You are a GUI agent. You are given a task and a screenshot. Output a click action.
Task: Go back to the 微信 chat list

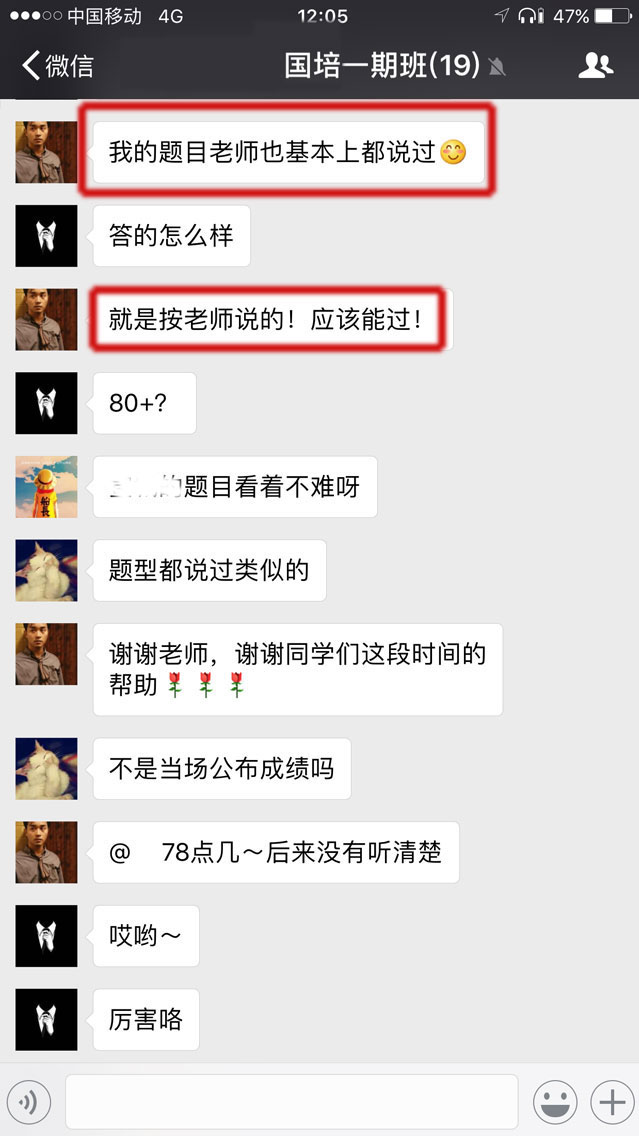(58, 66)
